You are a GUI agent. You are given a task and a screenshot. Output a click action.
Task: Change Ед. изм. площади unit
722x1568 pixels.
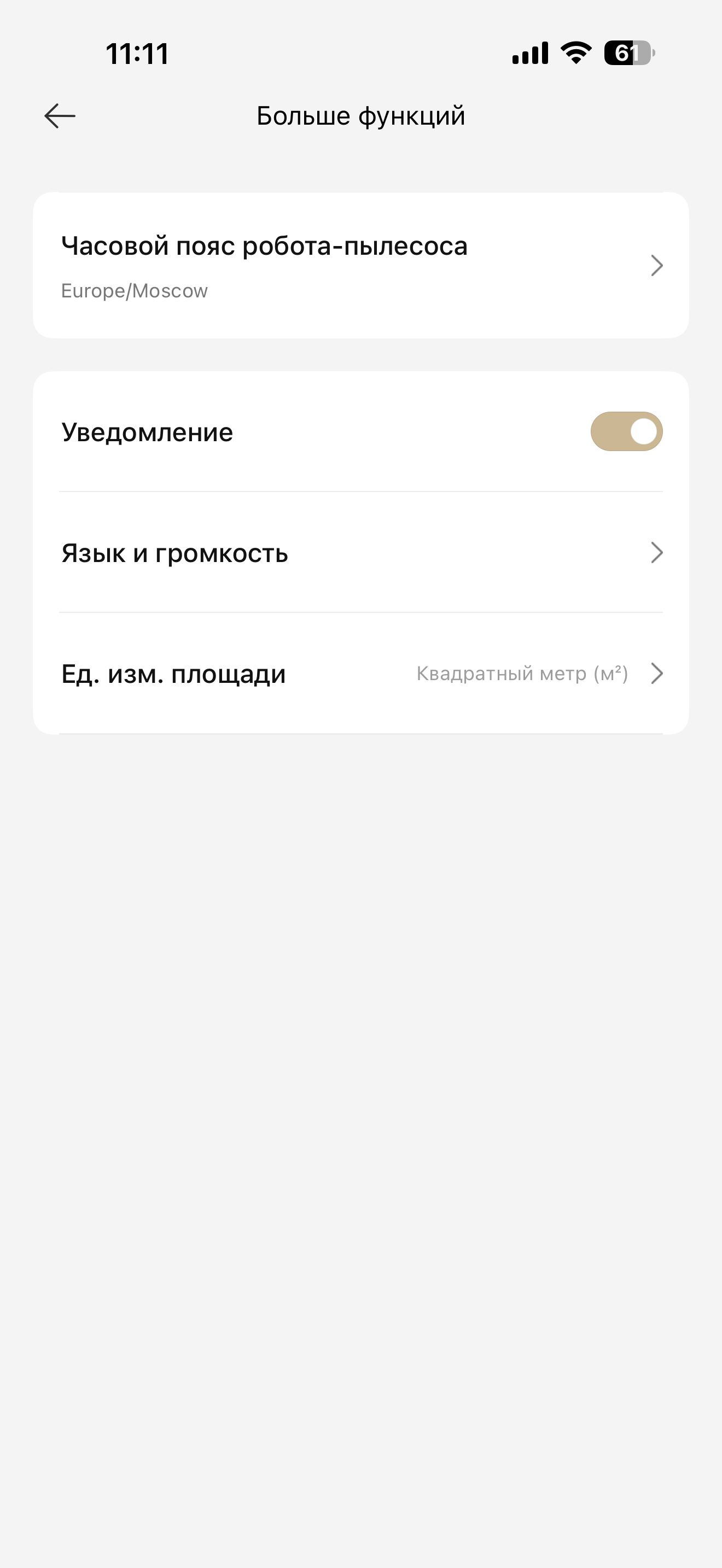click(x=360, y=673)
